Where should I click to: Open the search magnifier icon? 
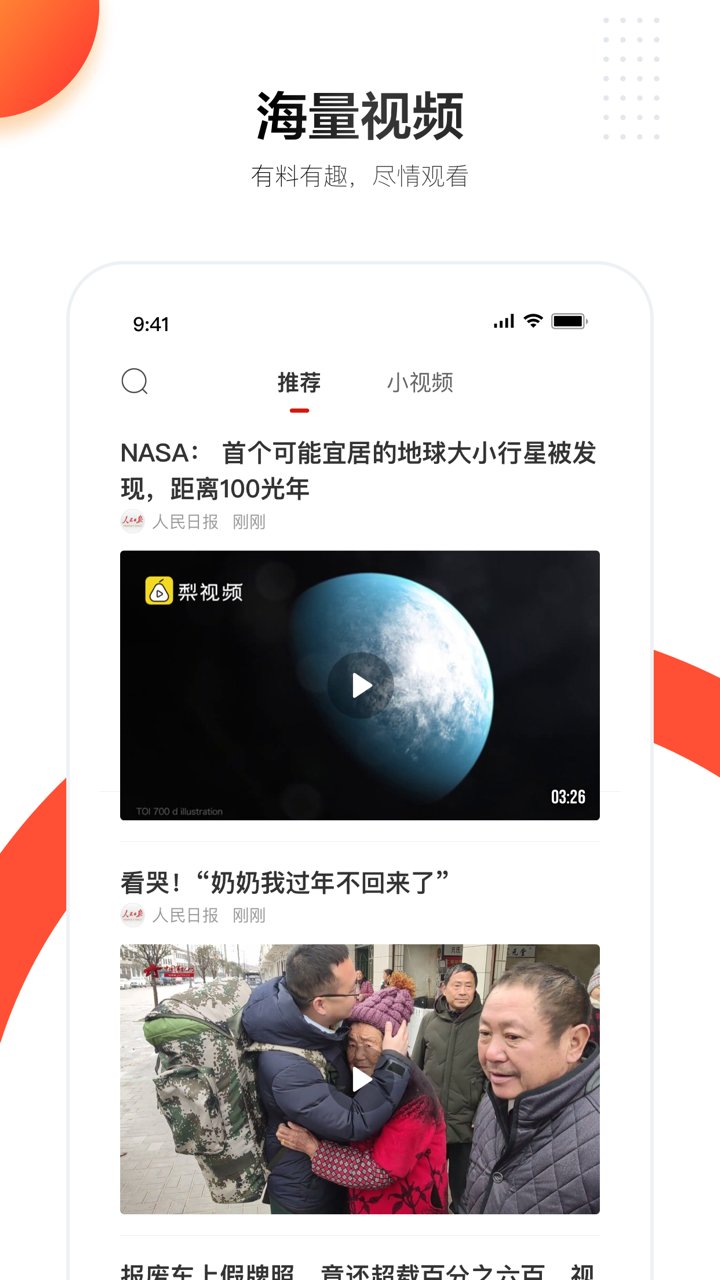pos(135,381)
